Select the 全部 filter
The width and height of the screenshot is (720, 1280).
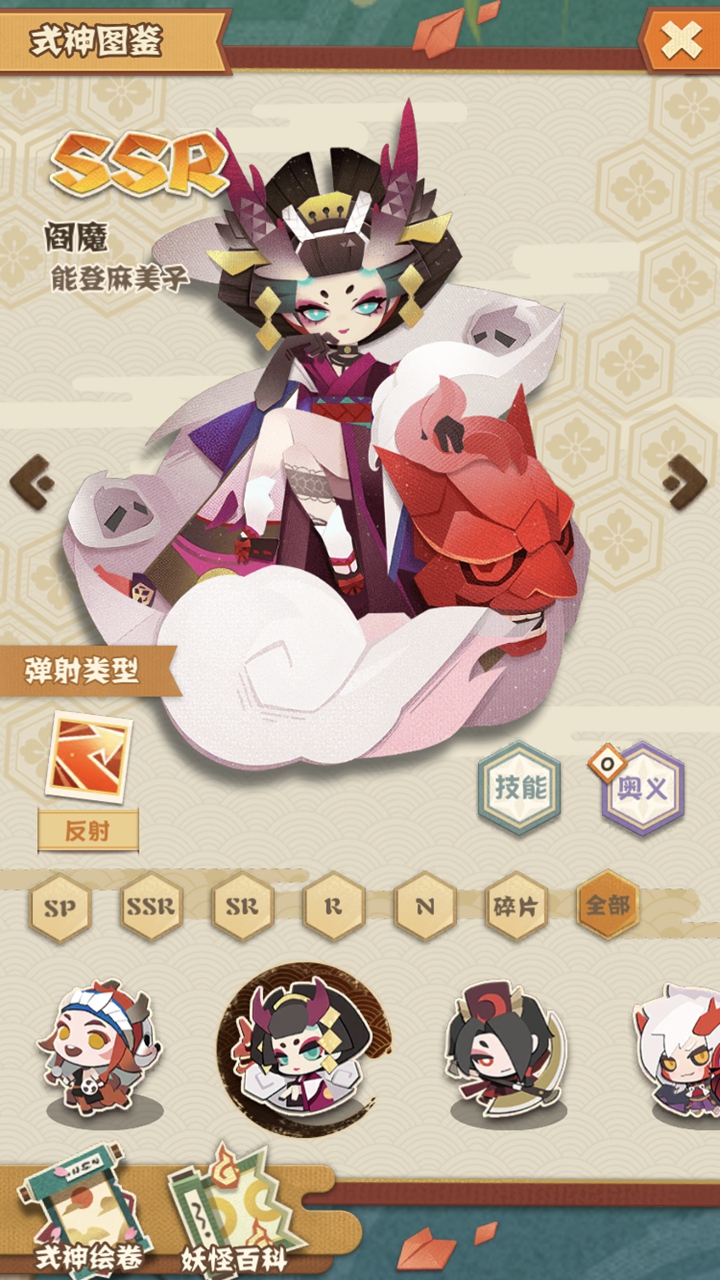tap(607, 906)
